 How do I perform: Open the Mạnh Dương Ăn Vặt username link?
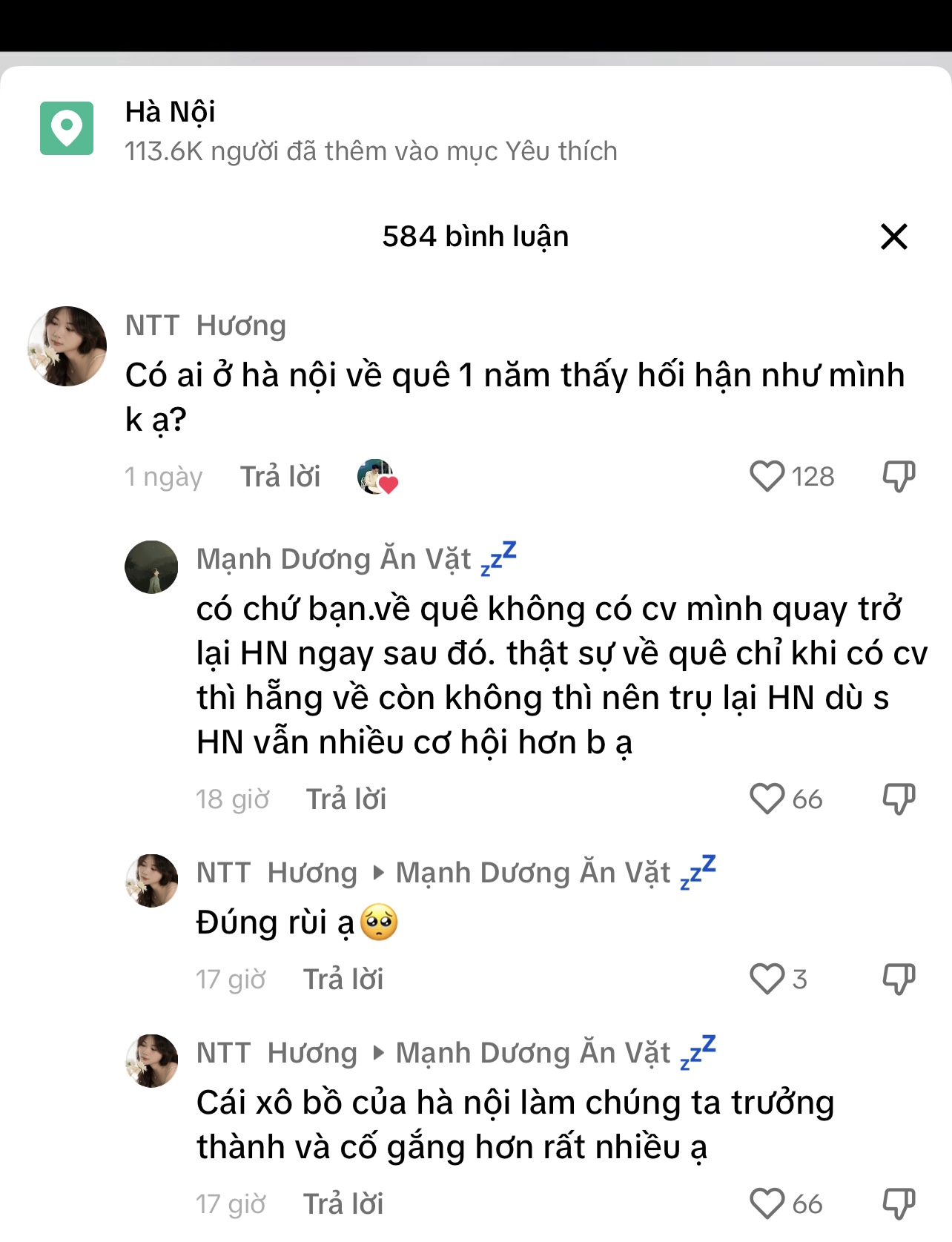coord(334,559)
